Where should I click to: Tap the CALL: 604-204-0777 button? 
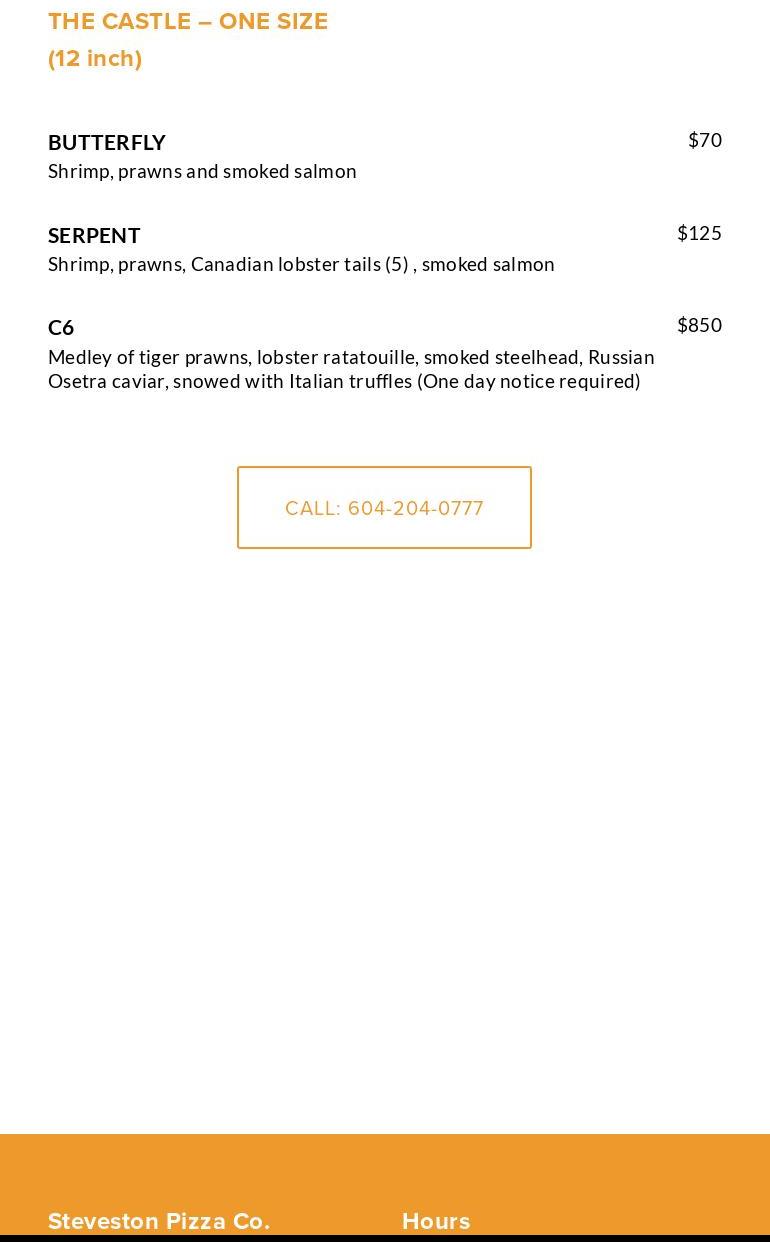click(384, 508)
